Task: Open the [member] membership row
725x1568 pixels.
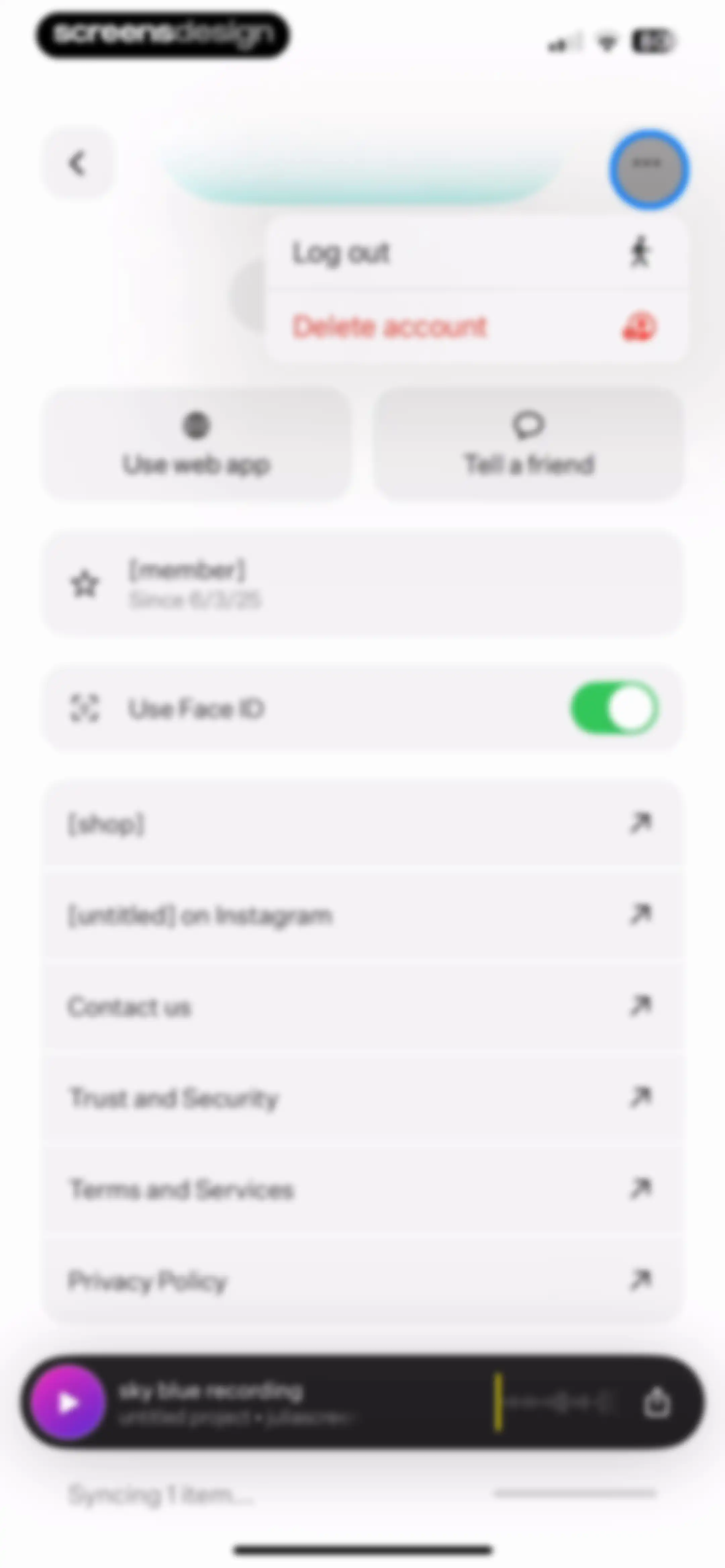Action: (x=363, y=584)
